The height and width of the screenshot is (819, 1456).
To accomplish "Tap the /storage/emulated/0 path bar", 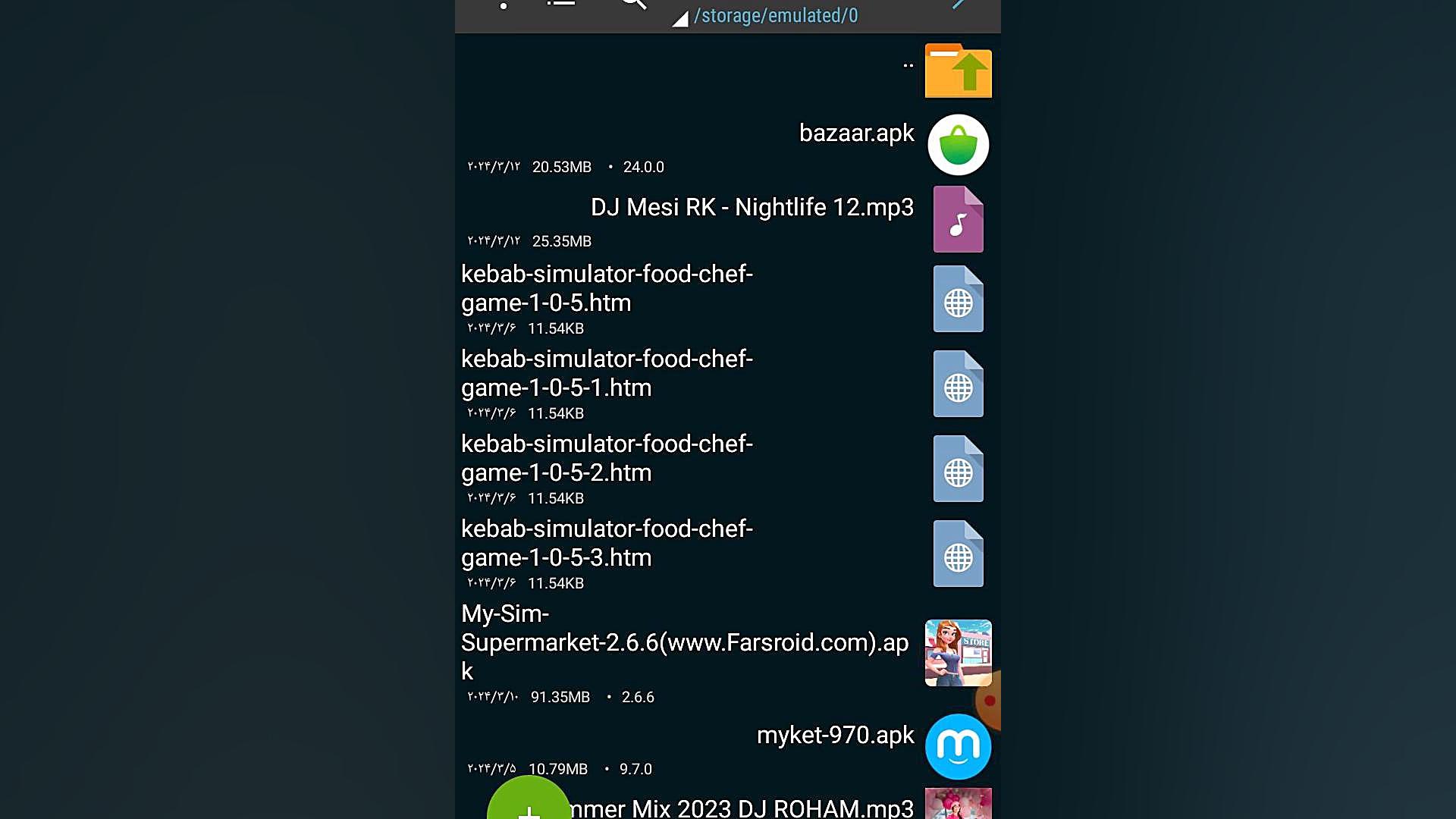I will (x=775, y=16).
